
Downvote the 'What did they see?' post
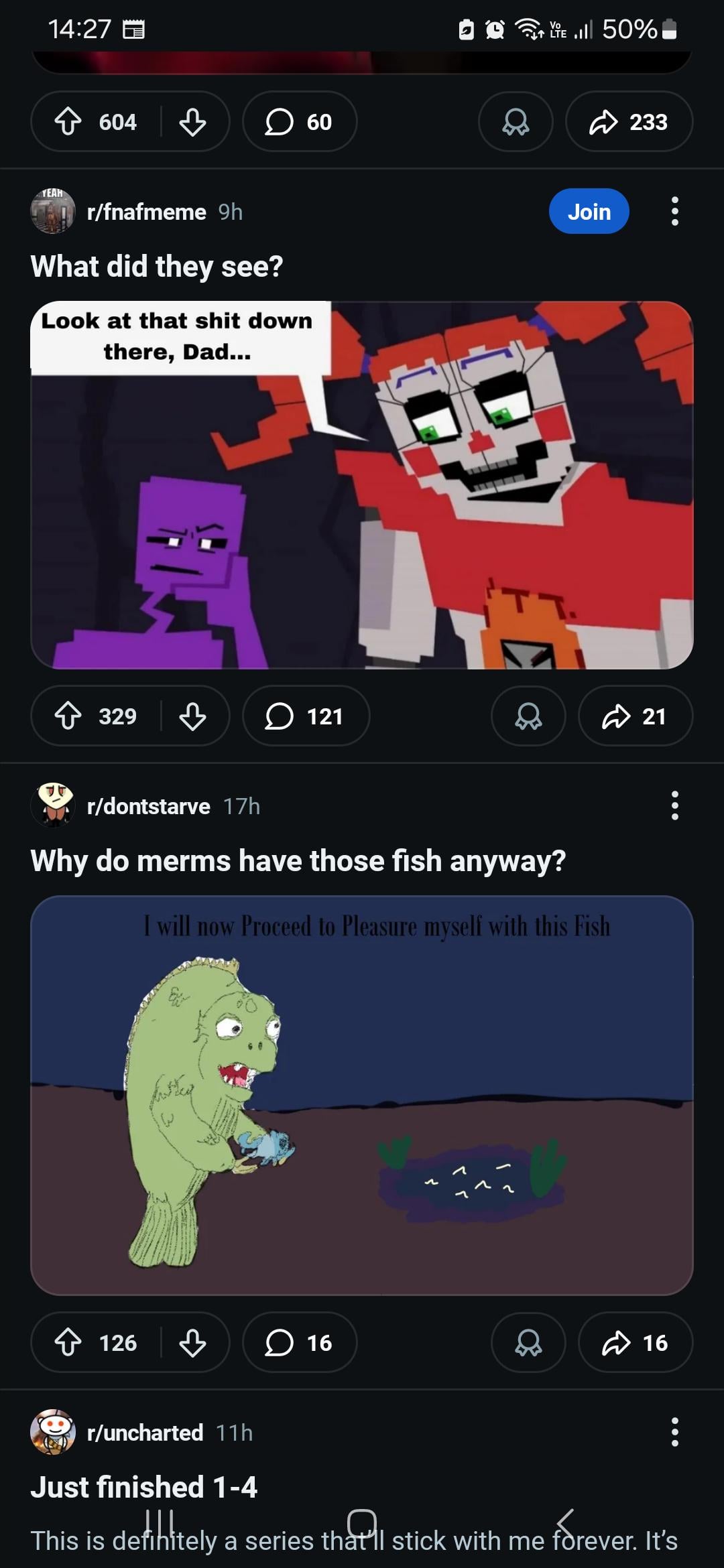click(192, 716)
